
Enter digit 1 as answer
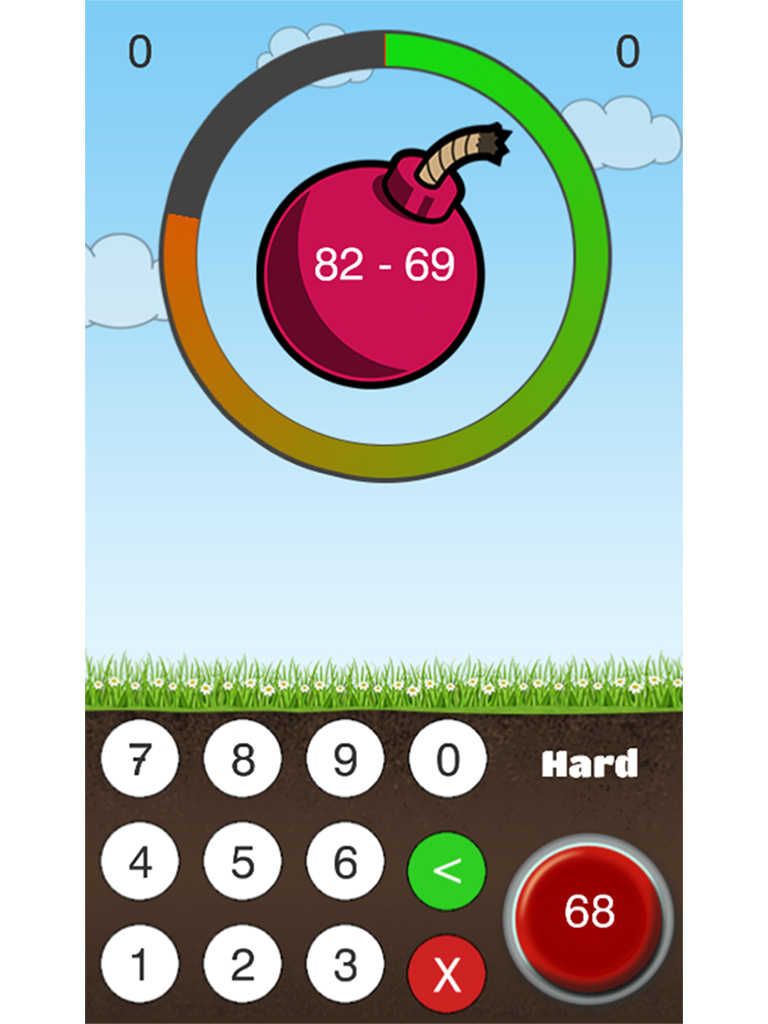pos(140,965)
